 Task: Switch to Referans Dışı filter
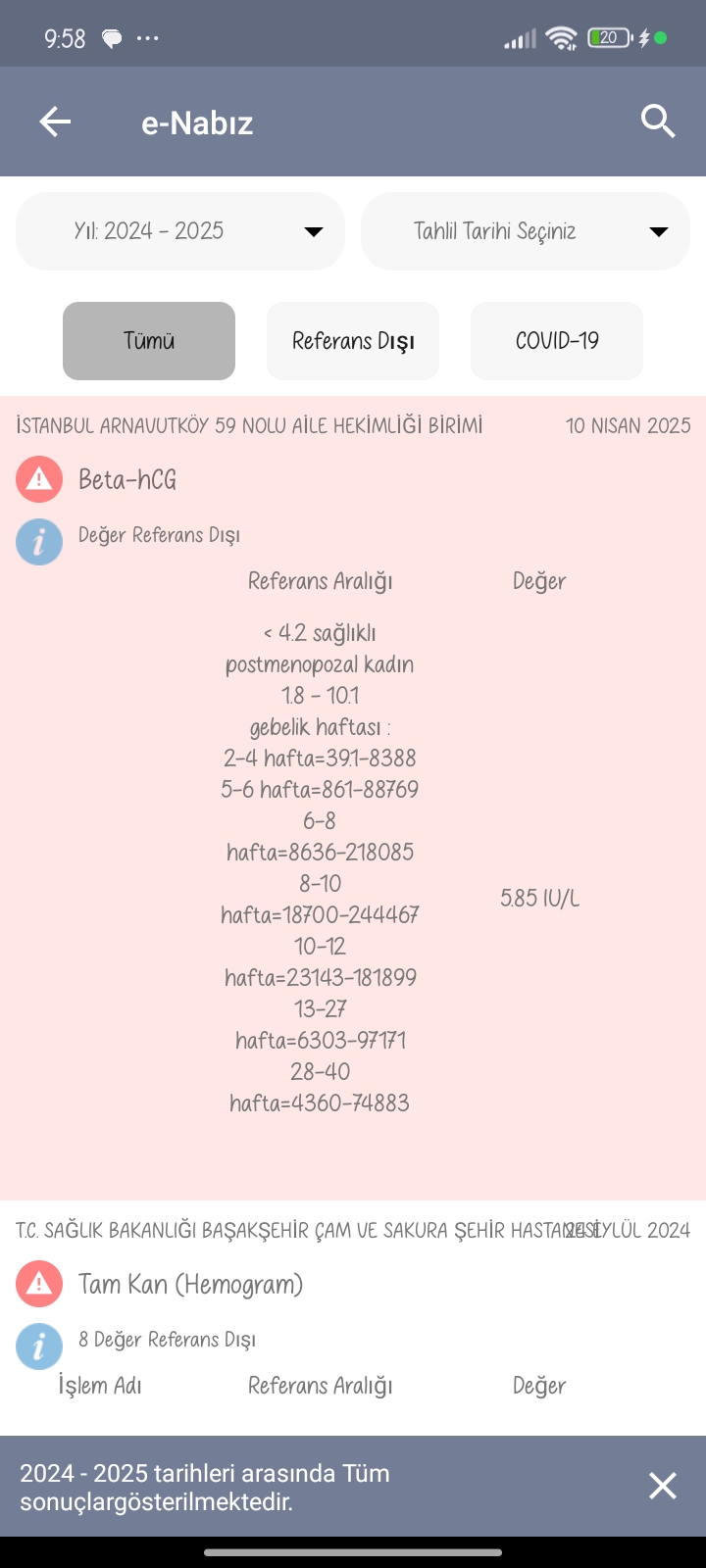pos(353,341)
